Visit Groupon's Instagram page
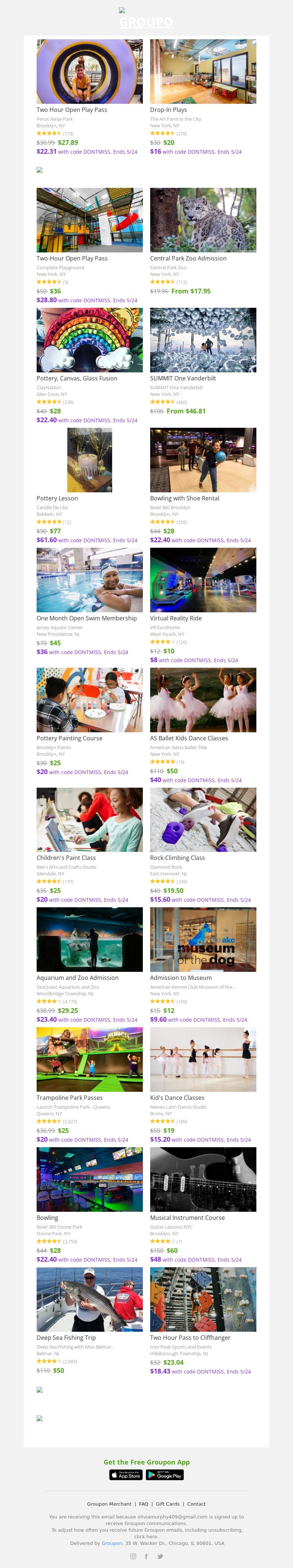Viewport: 293px width, 1568px height. click(133, 1556)
